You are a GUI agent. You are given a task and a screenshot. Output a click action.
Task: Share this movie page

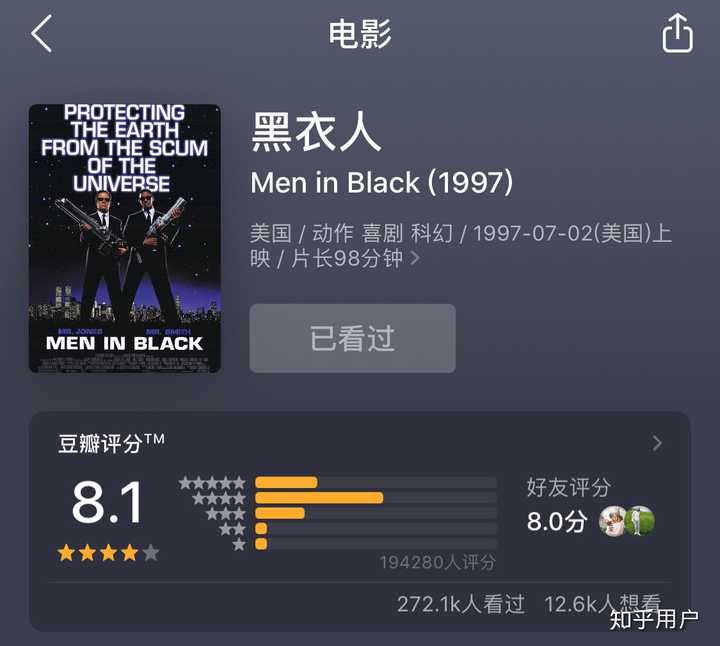[677, 33]
